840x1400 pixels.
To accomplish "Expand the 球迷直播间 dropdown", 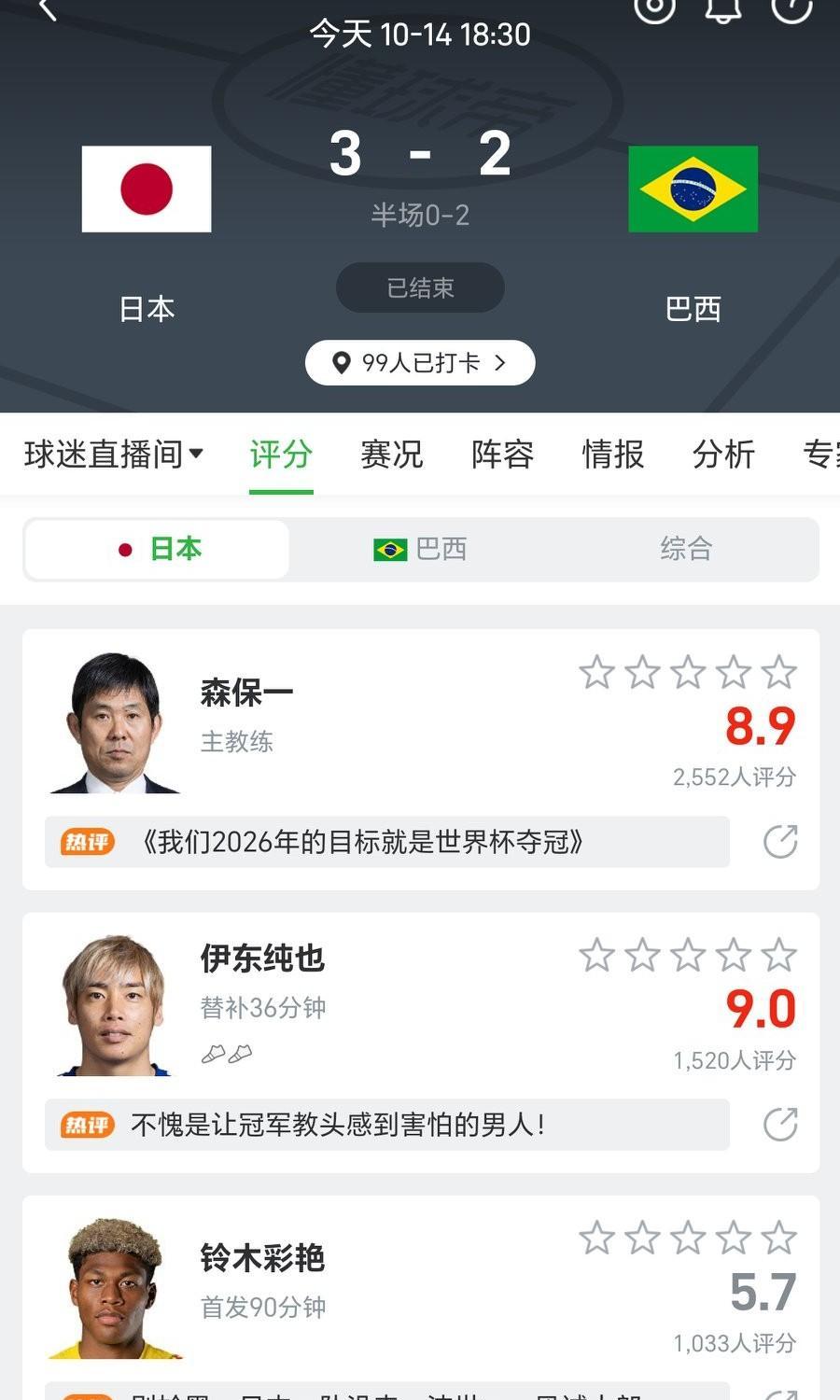I will (x=113, y=455).
